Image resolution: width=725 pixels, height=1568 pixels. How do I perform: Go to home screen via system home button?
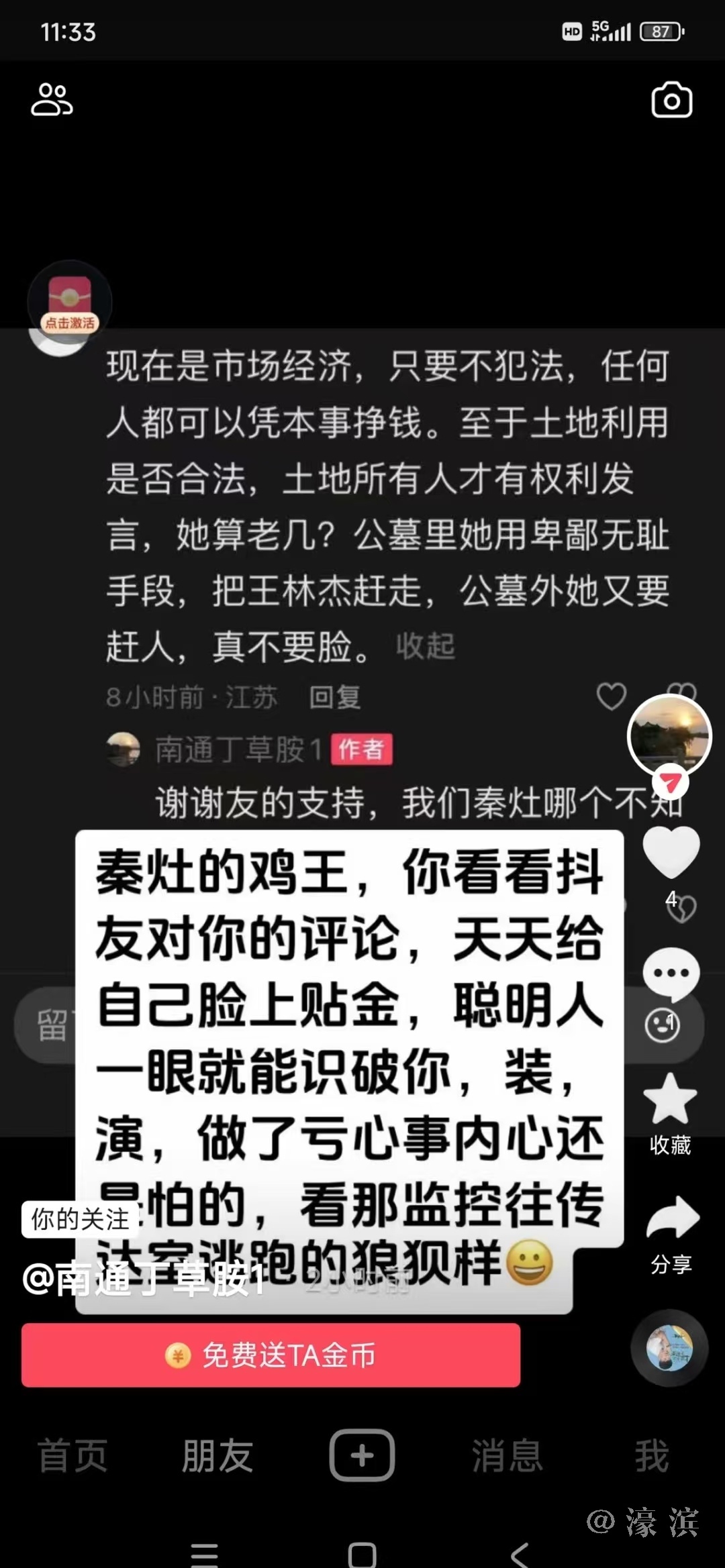[362, 1553]
